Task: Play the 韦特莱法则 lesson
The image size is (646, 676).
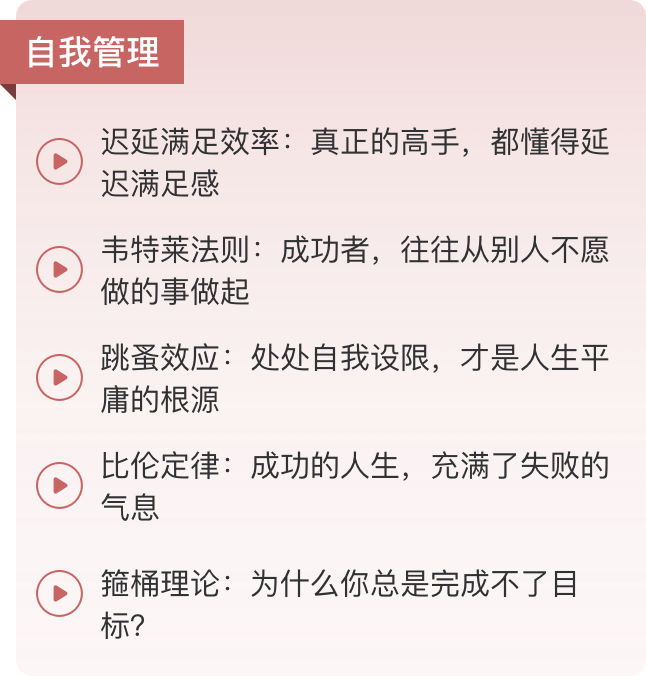Action: pos(59,269)
